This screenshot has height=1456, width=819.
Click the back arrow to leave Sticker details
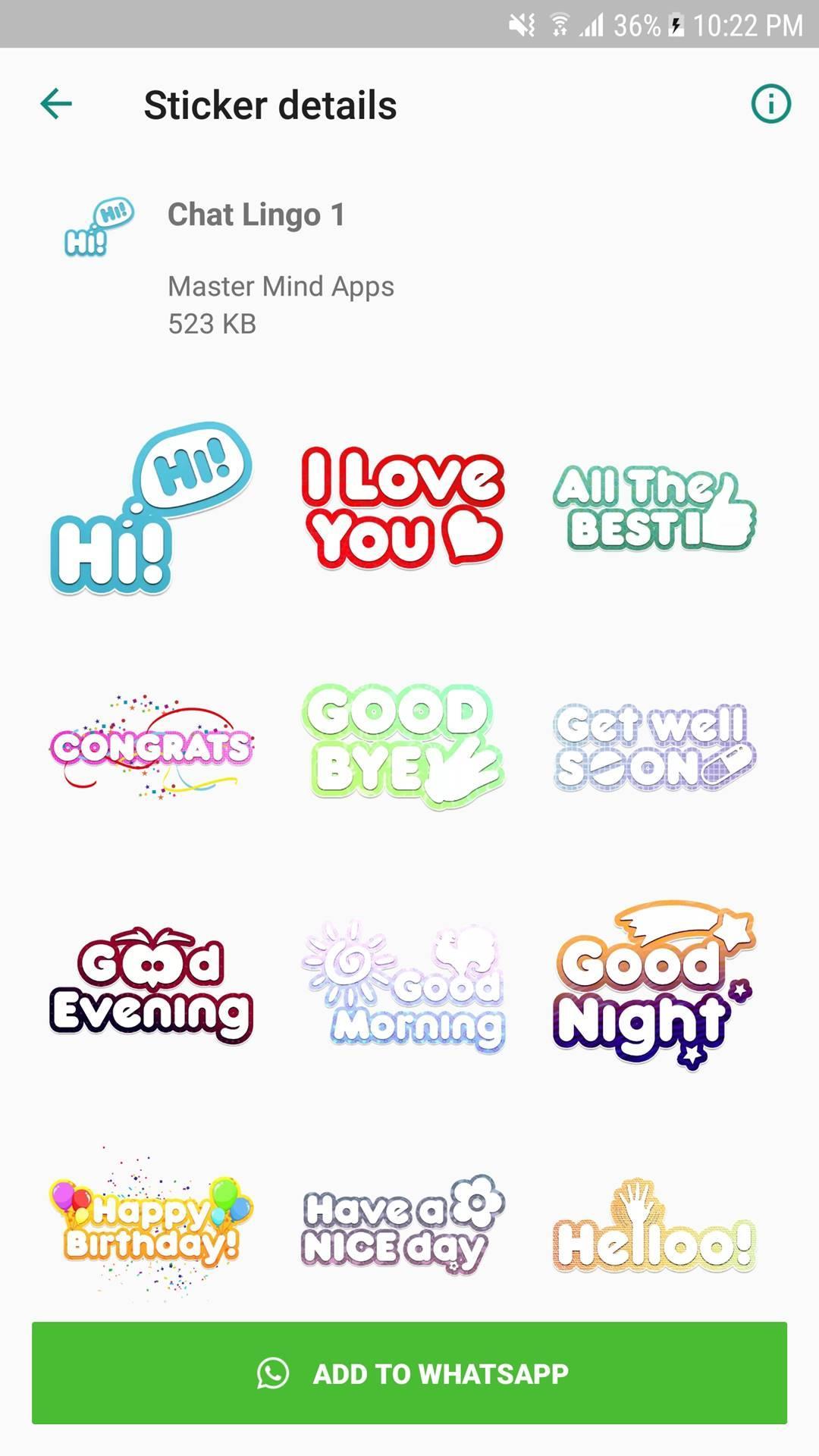(x=55, y=105)
